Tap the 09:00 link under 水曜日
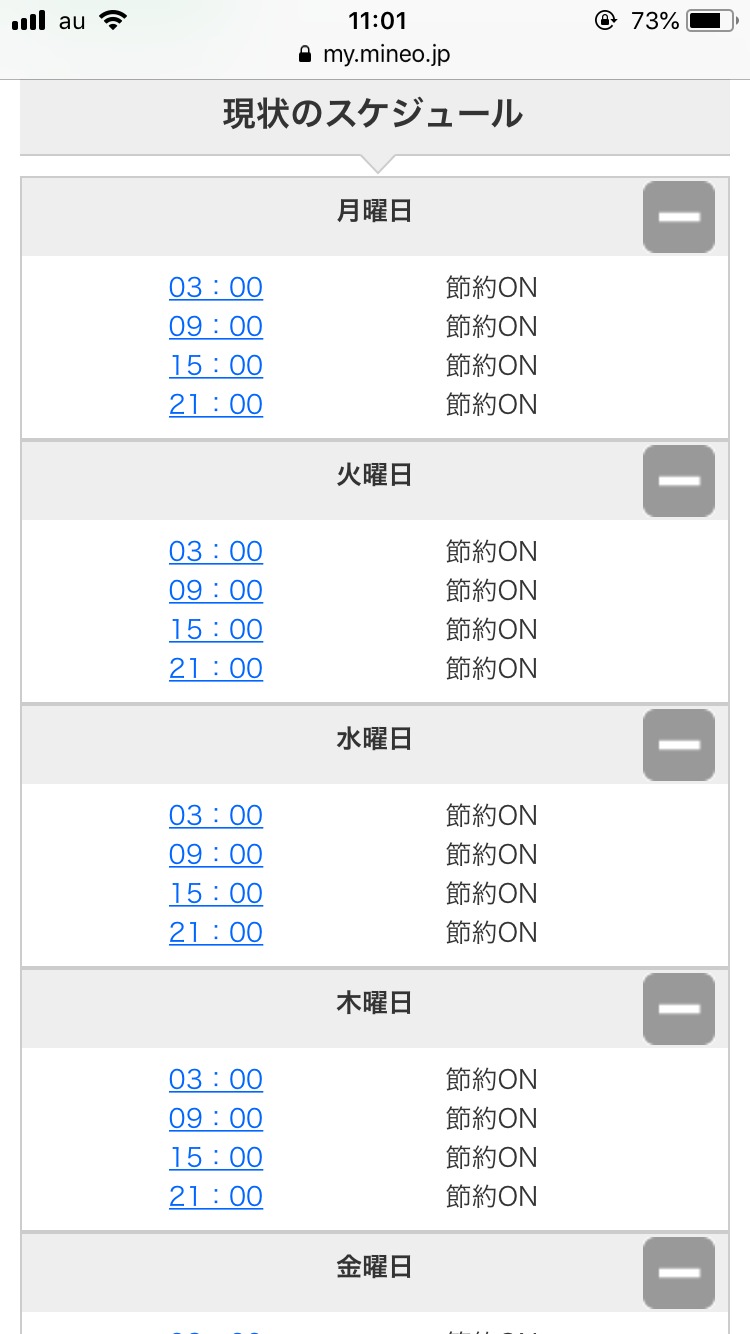 click(x=216, y=855)
